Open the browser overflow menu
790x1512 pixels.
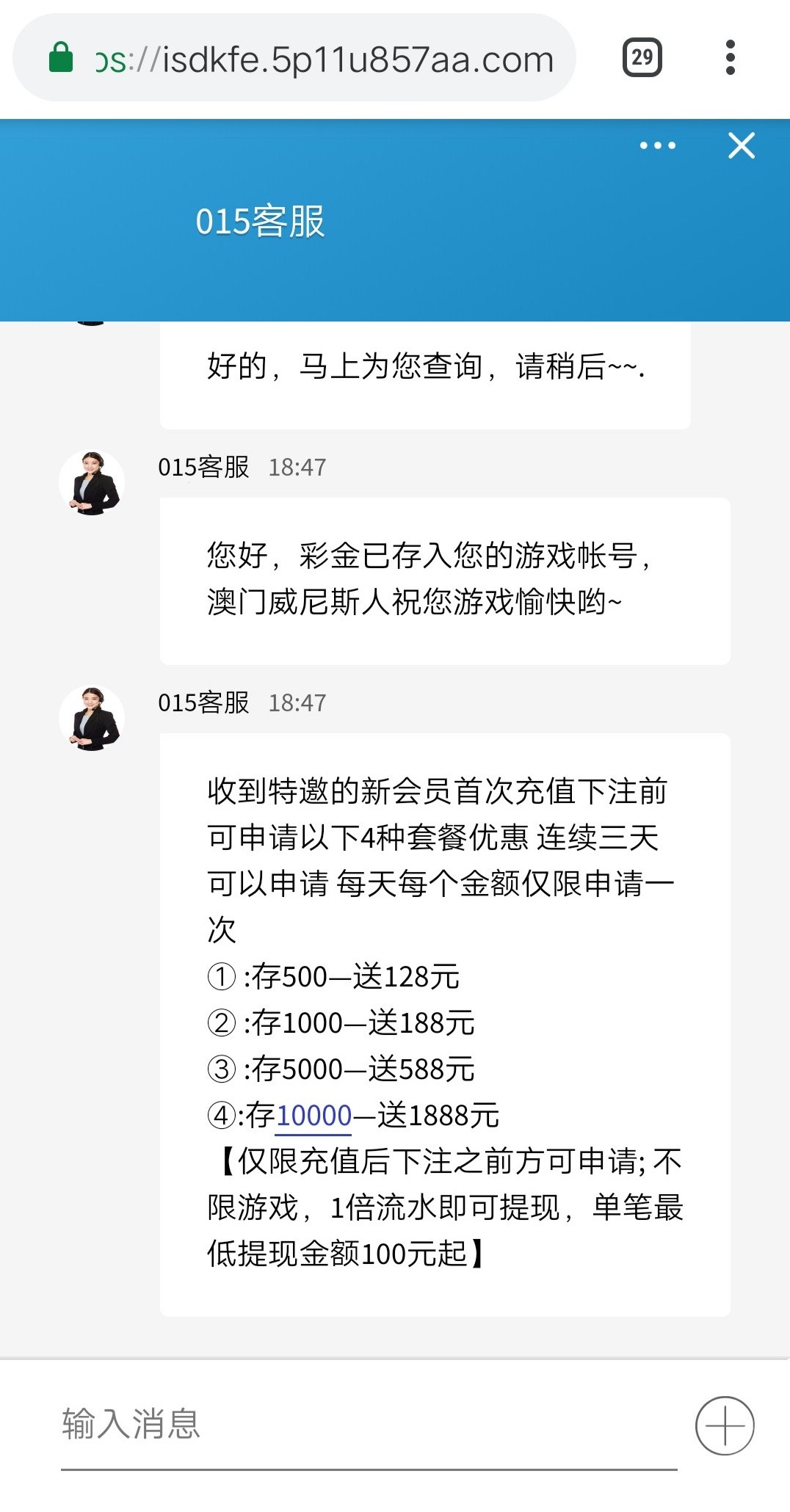tap(730, 57)
